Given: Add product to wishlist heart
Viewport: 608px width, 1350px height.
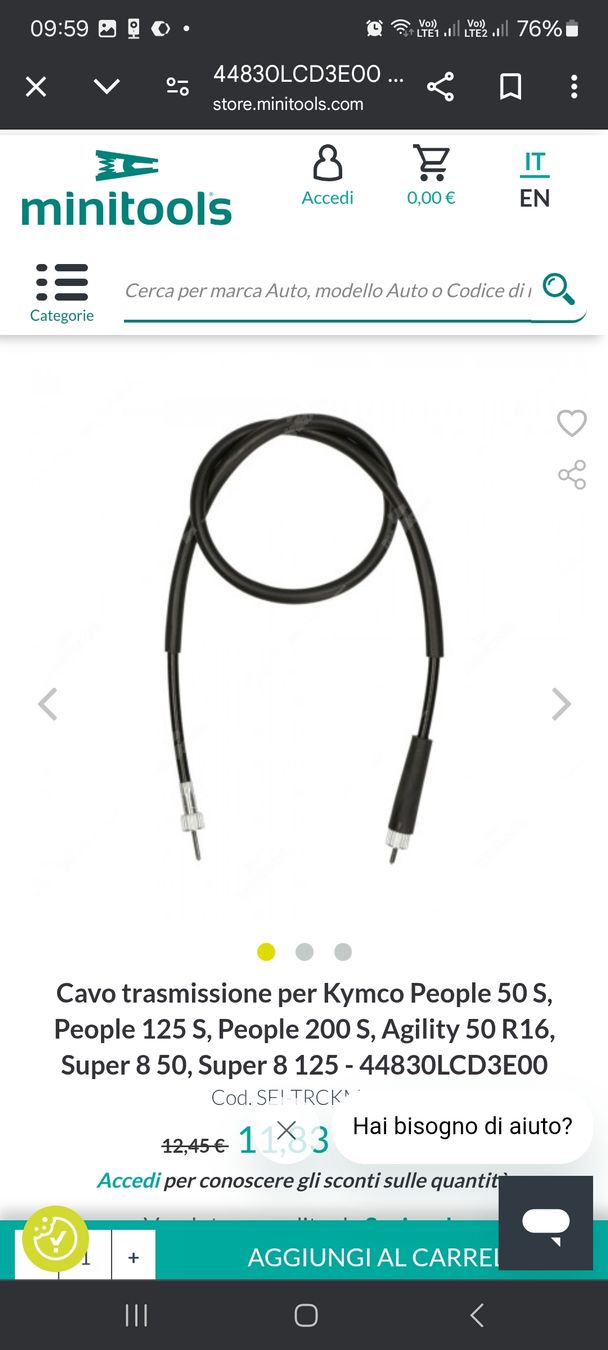Looking at the screenshot, I should click(572, 423).
